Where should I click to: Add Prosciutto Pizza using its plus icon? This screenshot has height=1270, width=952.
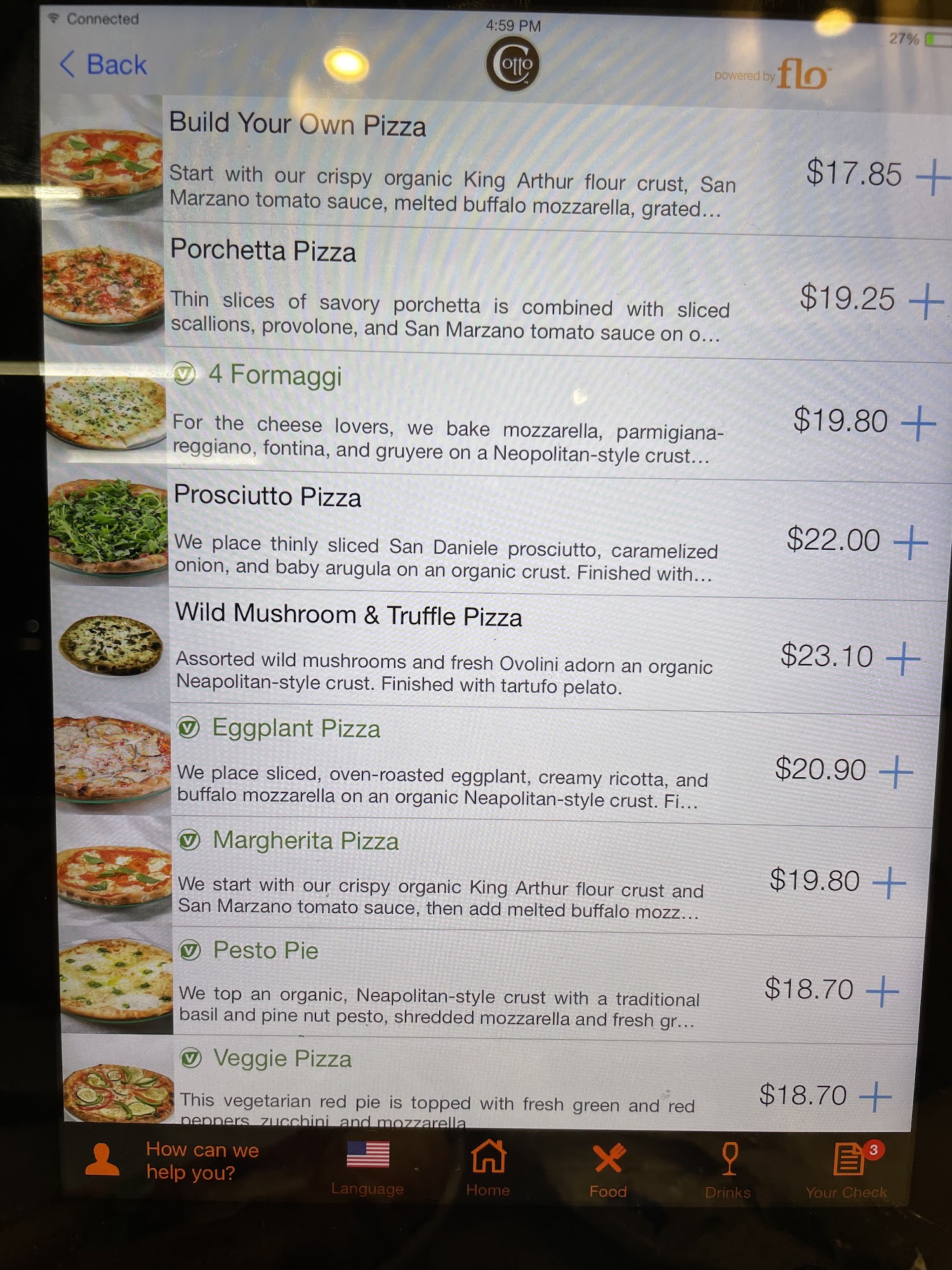coord(911,542)
